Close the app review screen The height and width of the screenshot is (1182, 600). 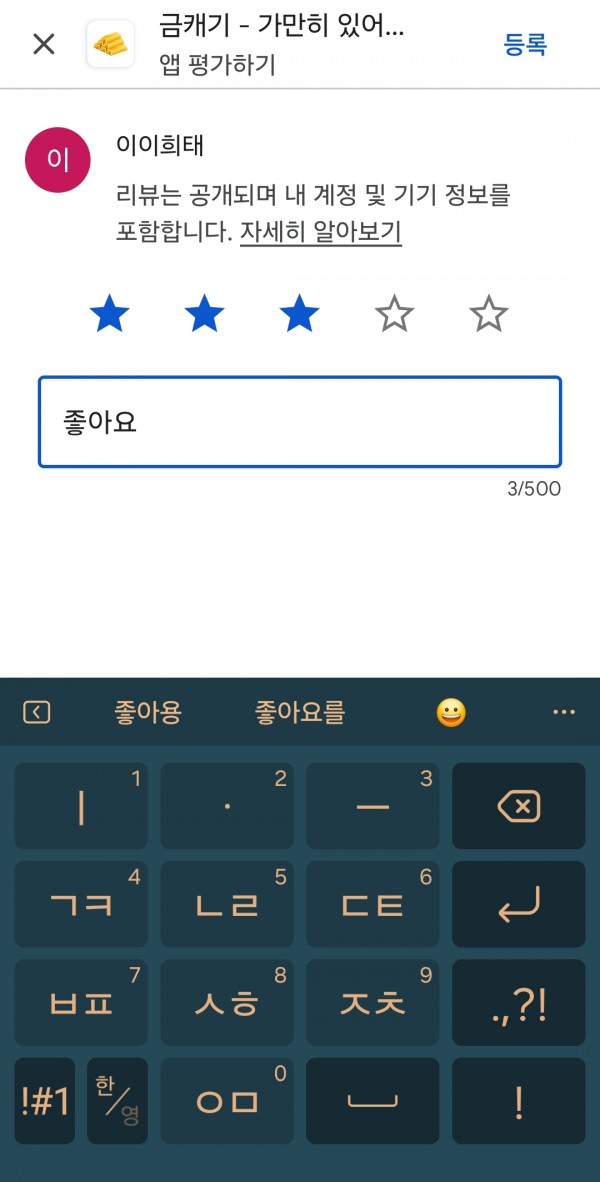(44, 44)
